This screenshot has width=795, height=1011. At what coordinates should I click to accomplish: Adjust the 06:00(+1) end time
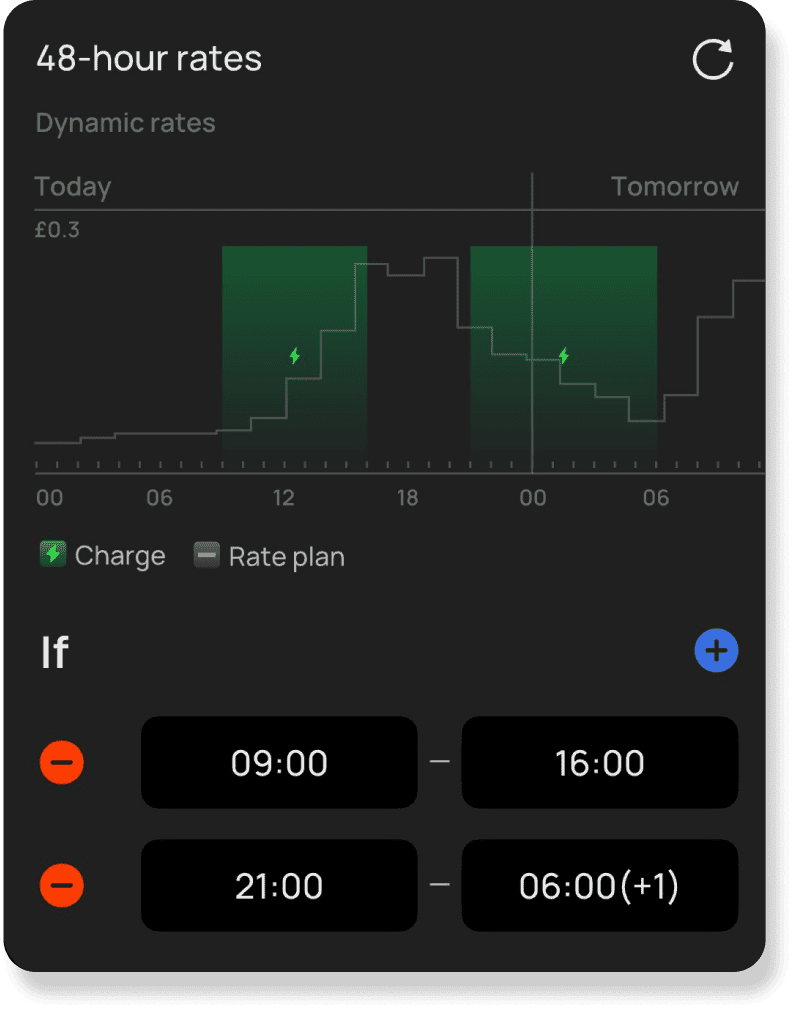tap(599, 886)
